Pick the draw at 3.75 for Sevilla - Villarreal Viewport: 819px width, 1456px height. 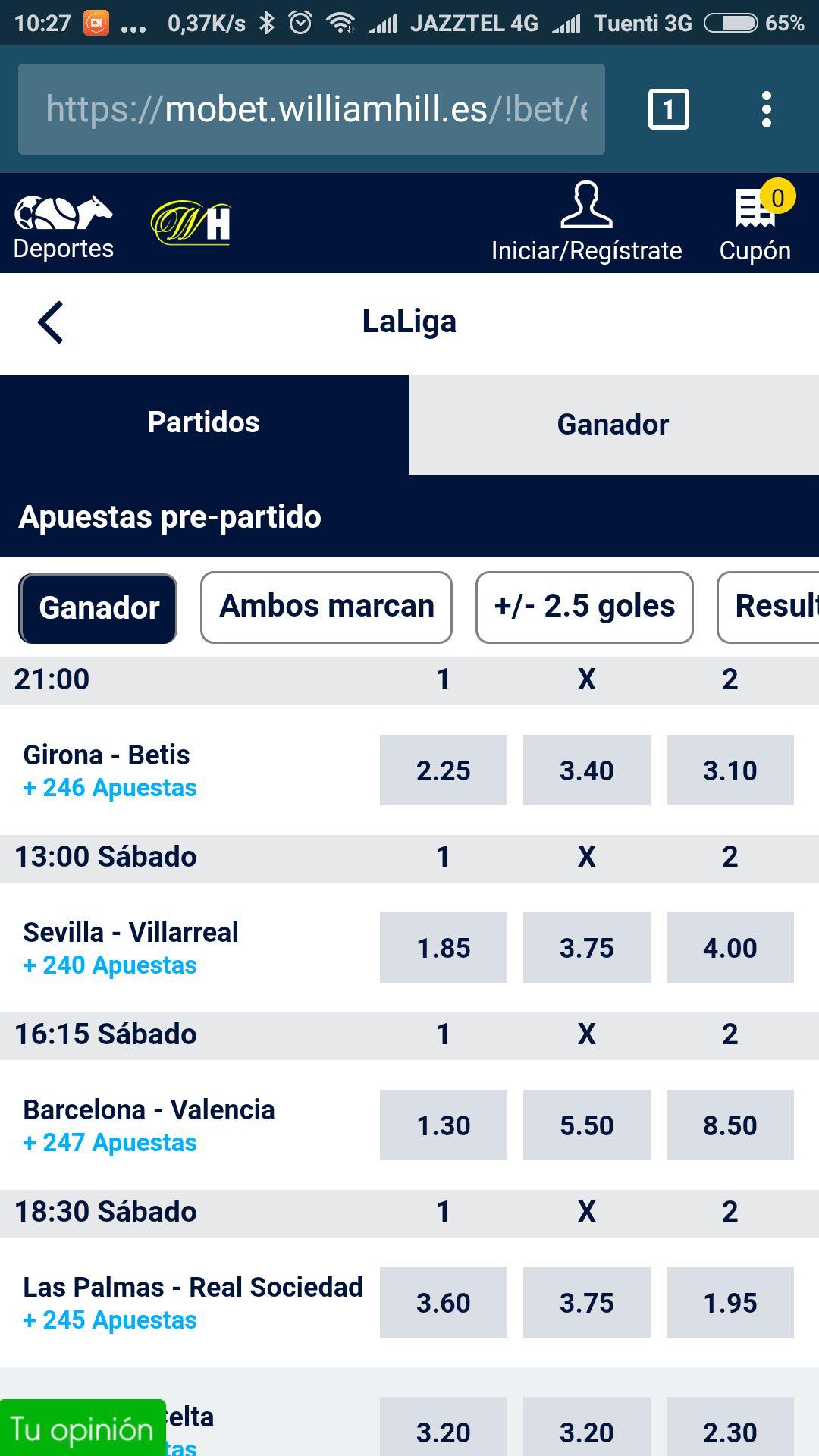point(586,948)
